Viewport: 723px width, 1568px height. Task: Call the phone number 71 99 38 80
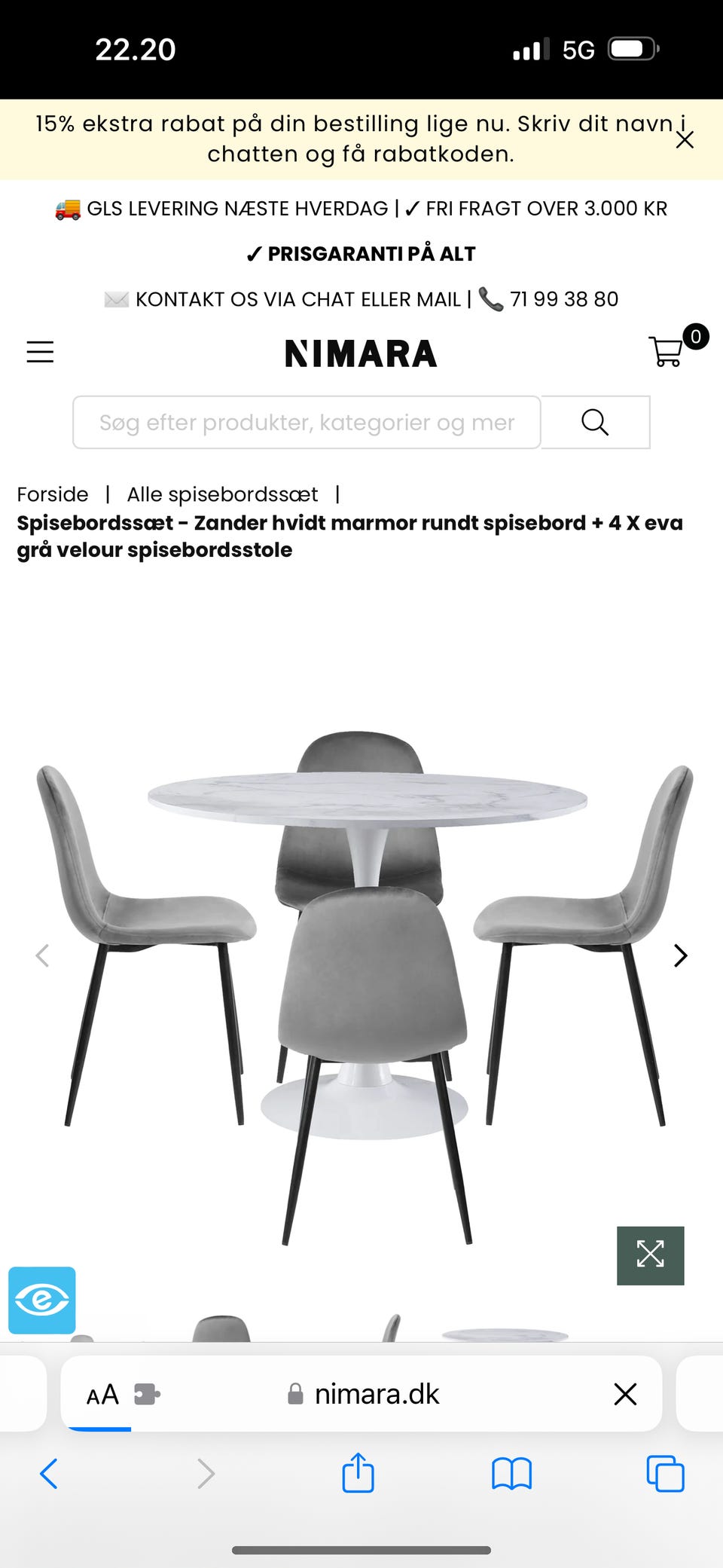pyautogui.click(x=563, y=298)
